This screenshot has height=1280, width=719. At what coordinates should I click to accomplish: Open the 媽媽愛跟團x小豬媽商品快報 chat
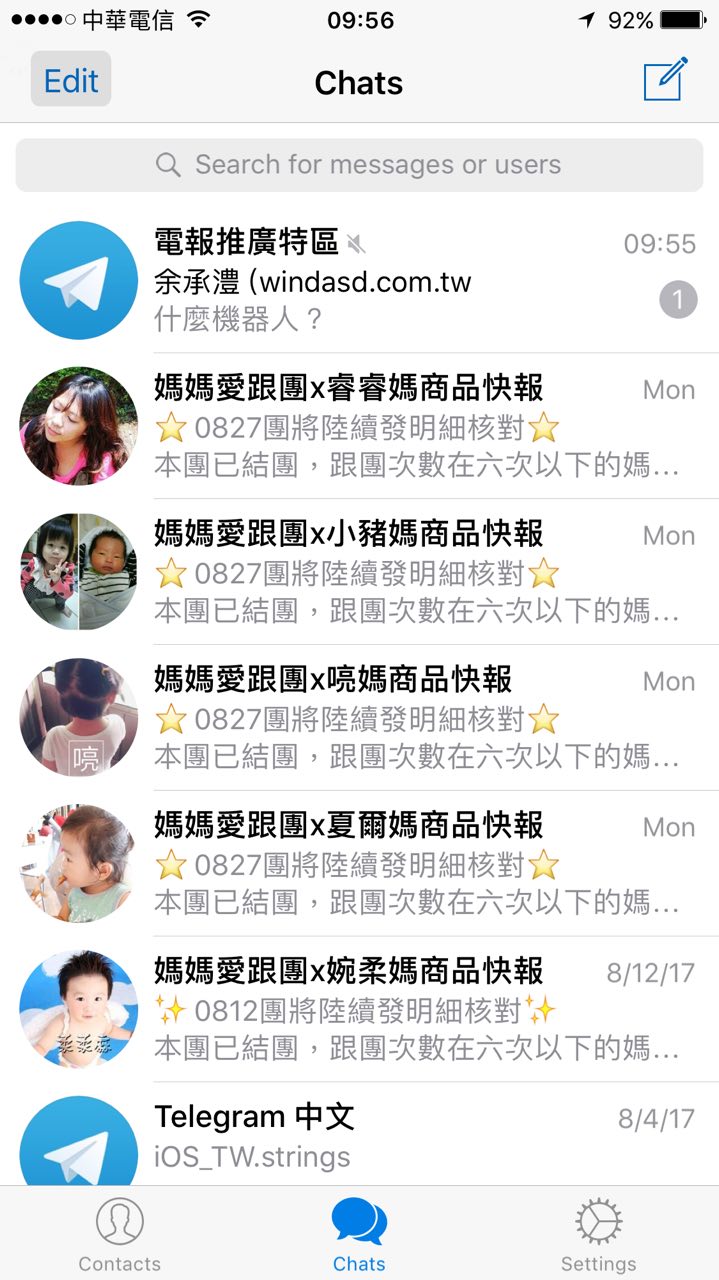coord(400,572)
